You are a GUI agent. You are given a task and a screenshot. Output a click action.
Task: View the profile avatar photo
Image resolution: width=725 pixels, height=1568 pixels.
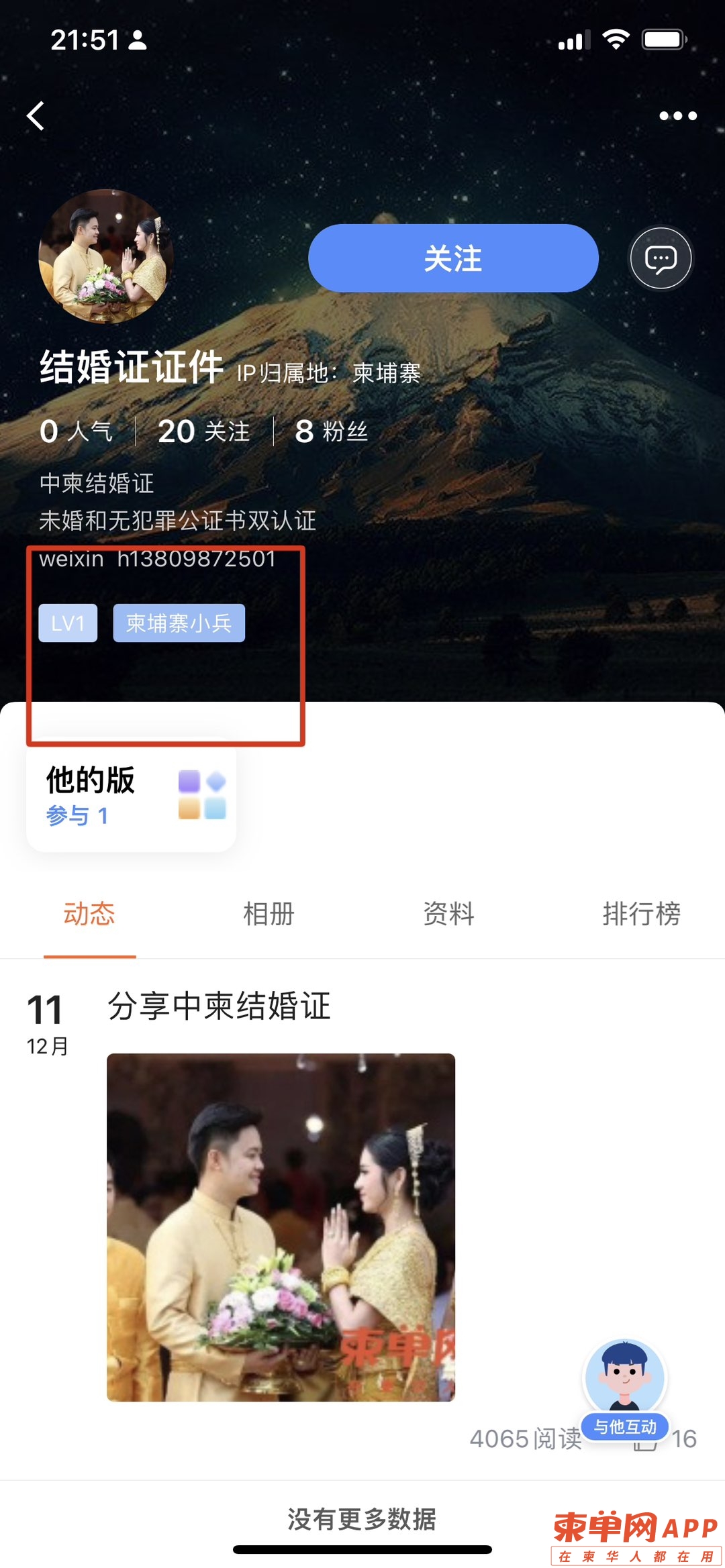click(106, 257)
